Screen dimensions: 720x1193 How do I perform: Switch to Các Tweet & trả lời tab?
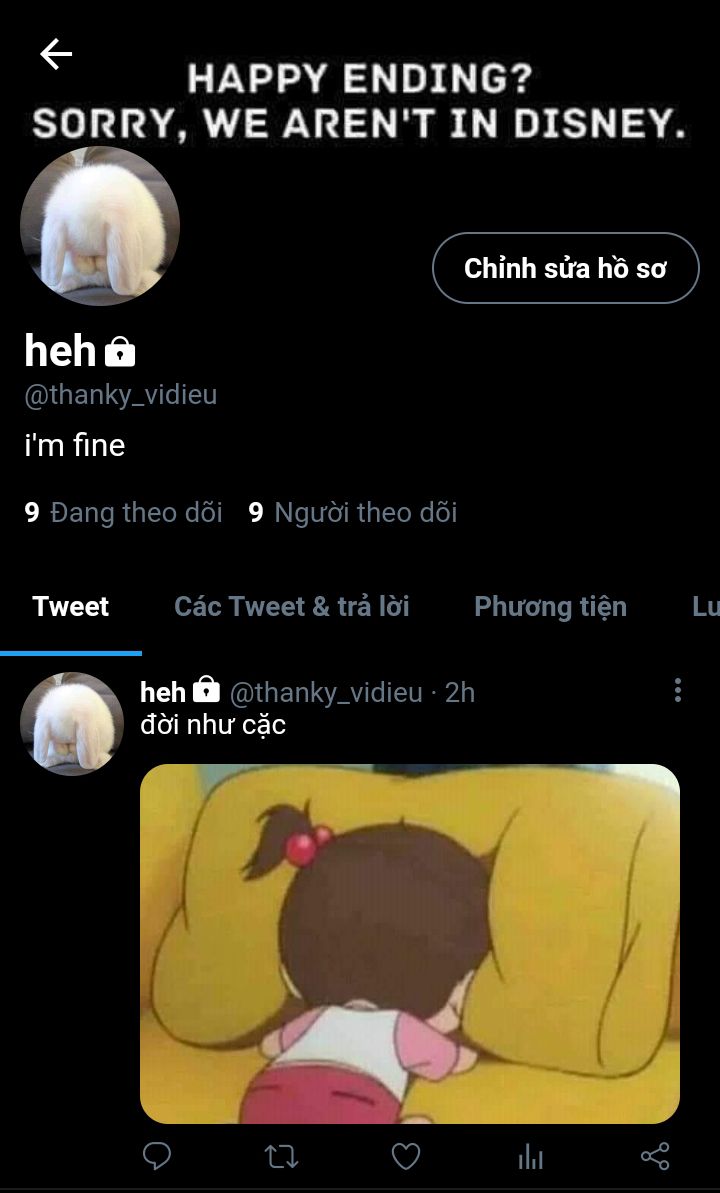[291, 607]
